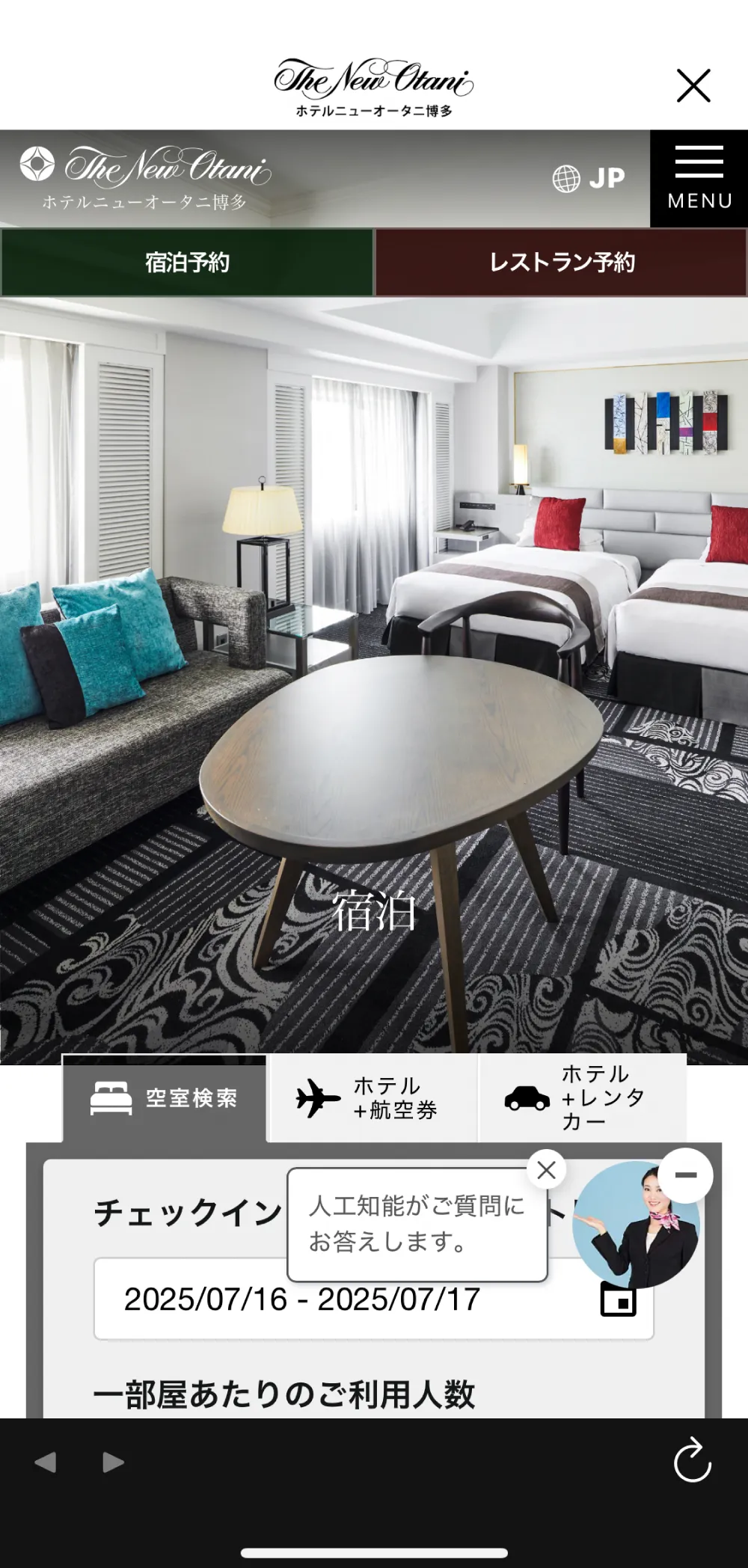Dismiss the 人工知能 chat bubble

[547, 1170]
